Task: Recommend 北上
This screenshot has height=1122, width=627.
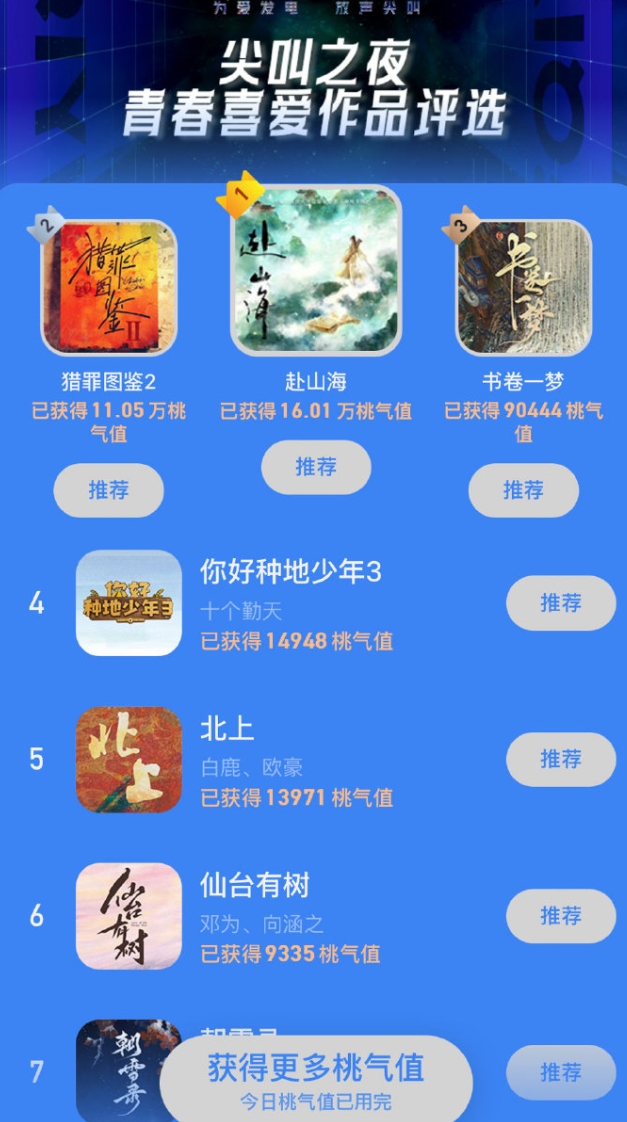Action: (561, 759)
